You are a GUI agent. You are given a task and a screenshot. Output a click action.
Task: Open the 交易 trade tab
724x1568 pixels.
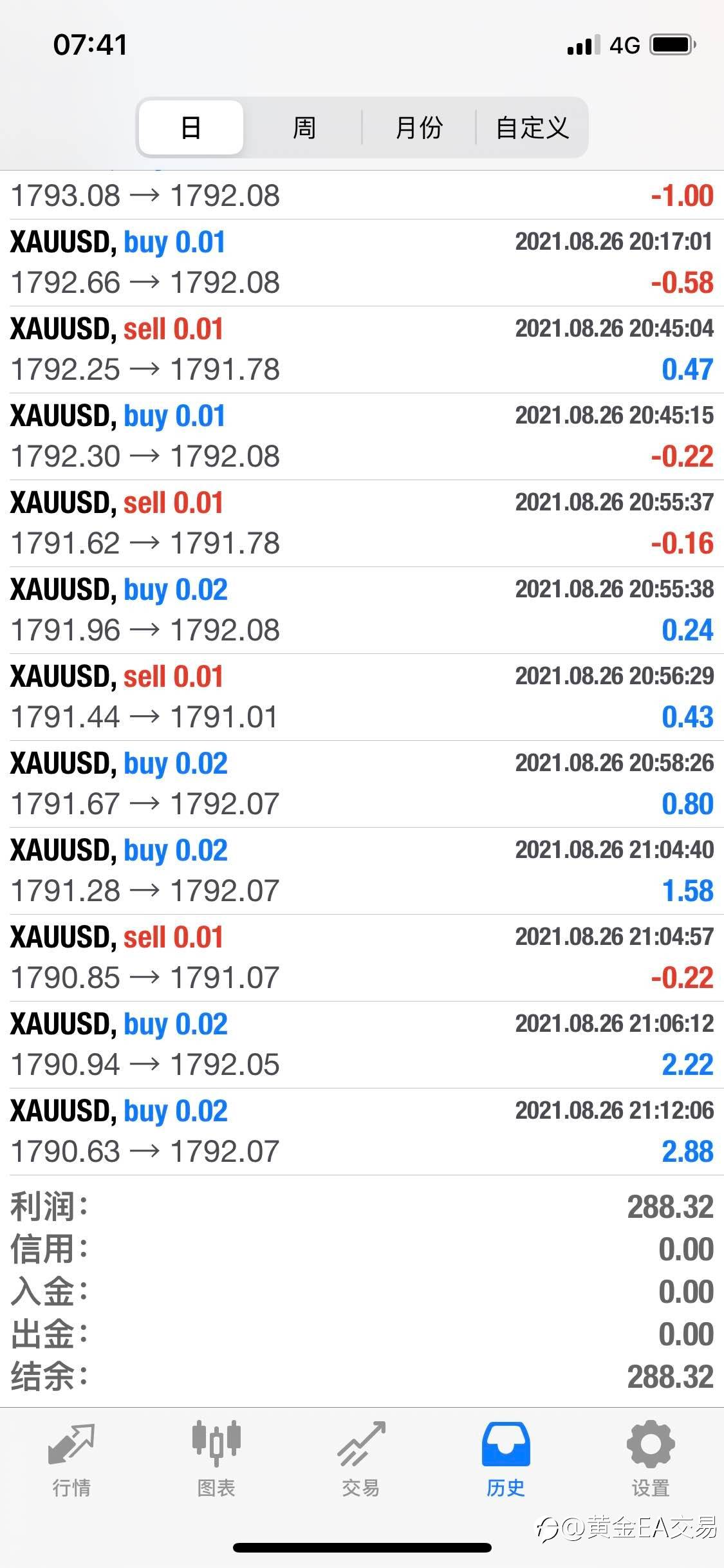pos(360,1459)
